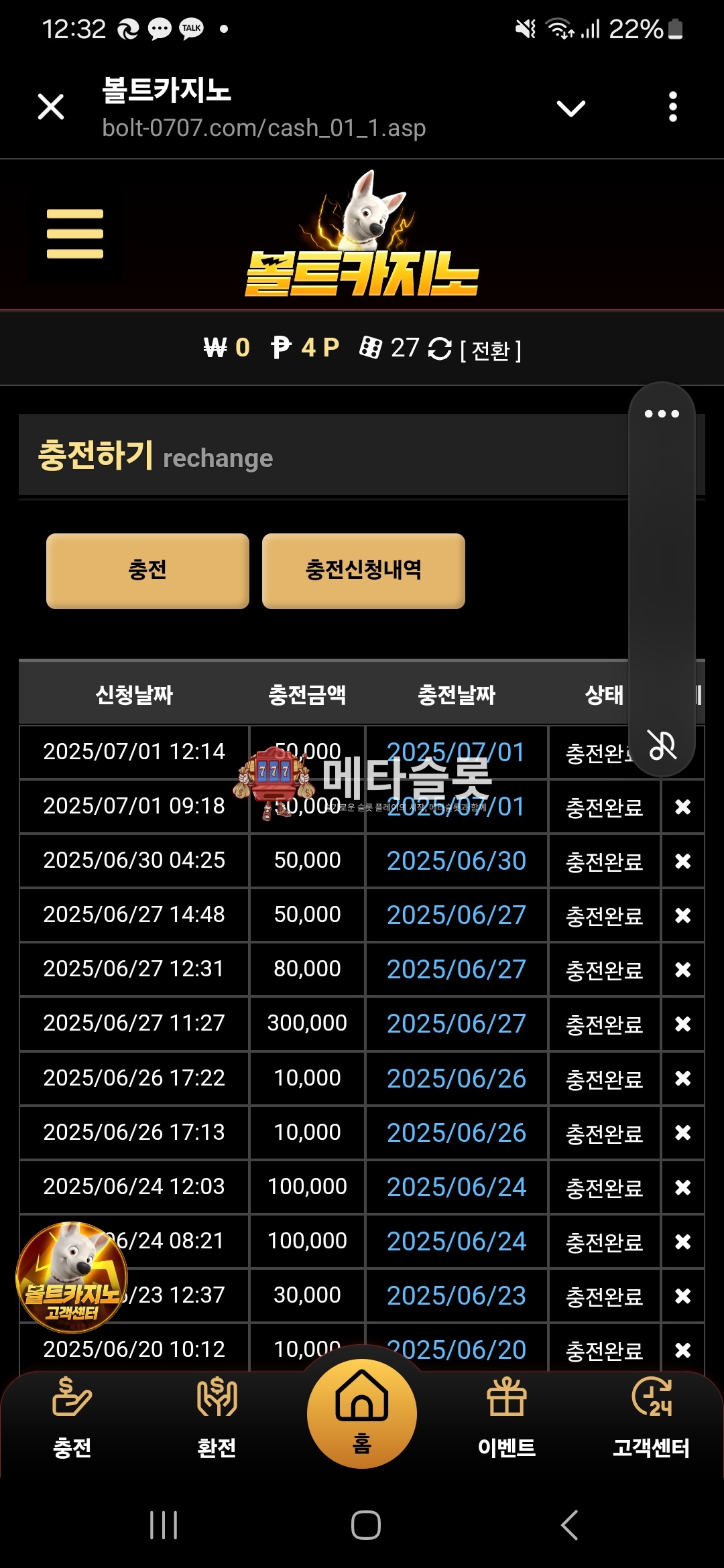This screenshot has height=1568, width=724.
Task: Remove the 2025/06/27 11:27 300,000 entry
Action: (x=682, y=1024)
